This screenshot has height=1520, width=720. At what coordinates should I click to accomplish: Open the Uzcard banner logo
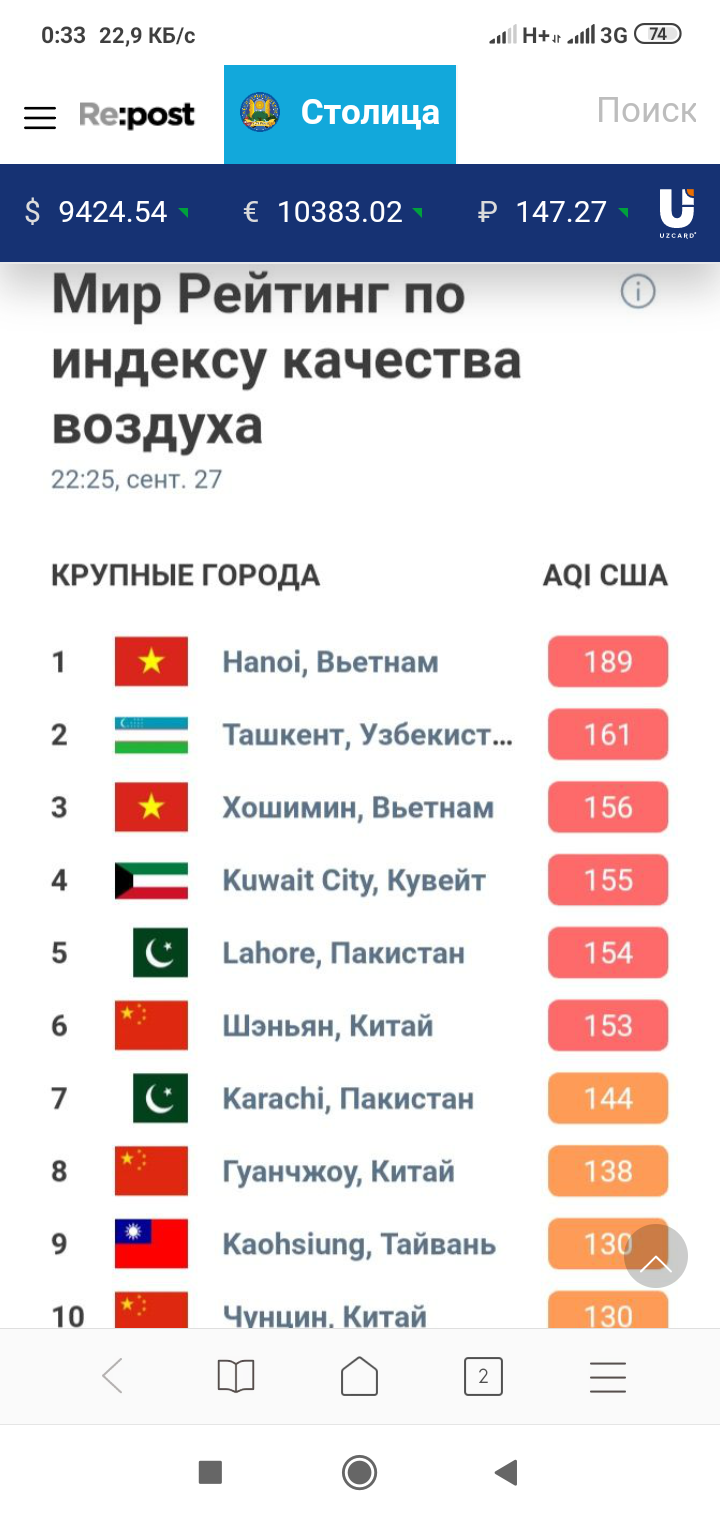pos(677,212)
